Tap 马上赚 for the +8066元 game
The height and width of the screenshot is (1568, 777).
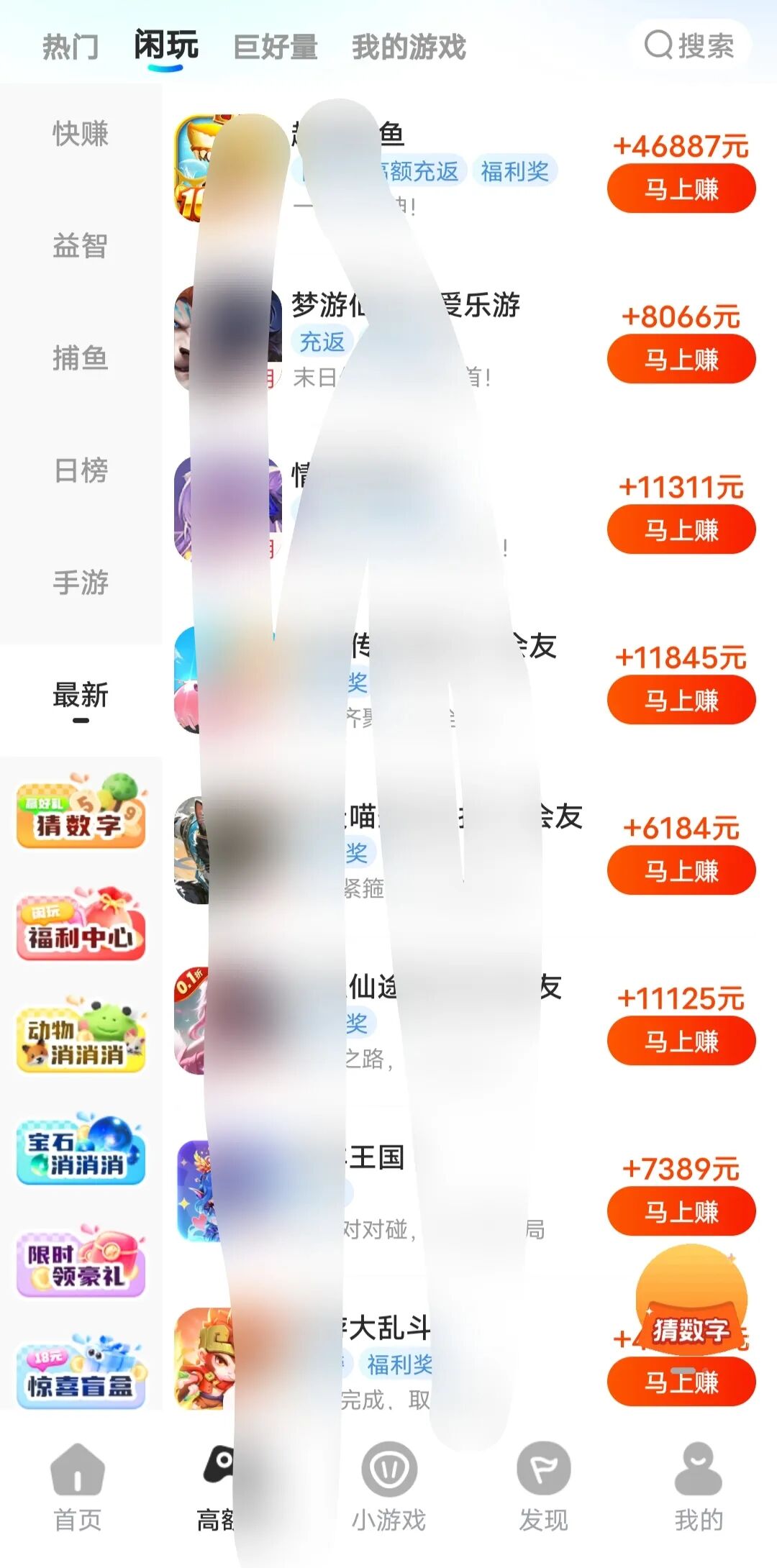coord(681,360)
